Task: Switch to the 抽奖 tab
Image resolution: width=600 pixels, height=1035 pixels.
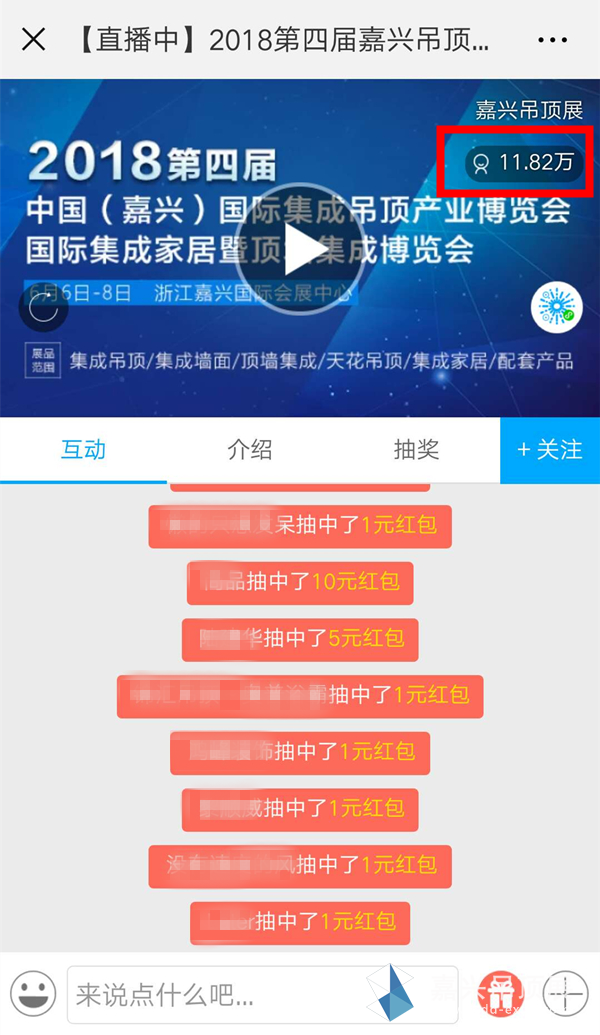Action: tap(416, 449)
